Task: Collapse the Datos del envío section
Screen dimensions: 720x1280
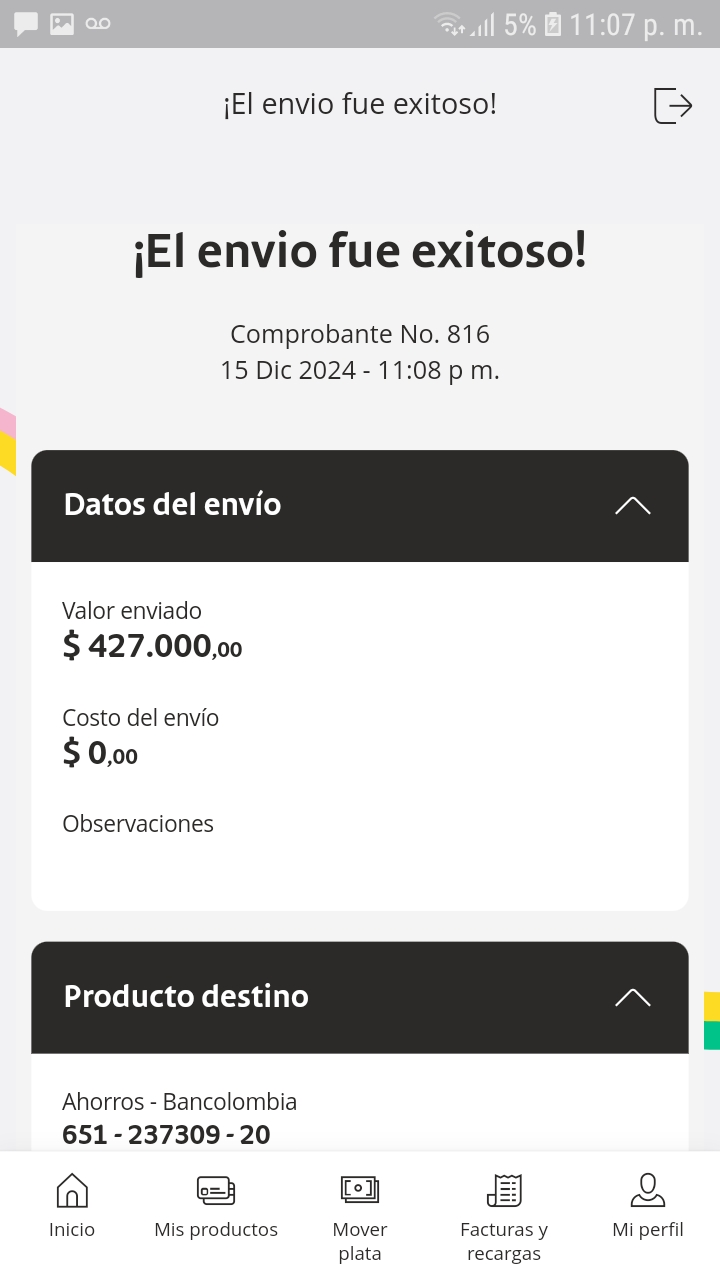Action: 632,505
